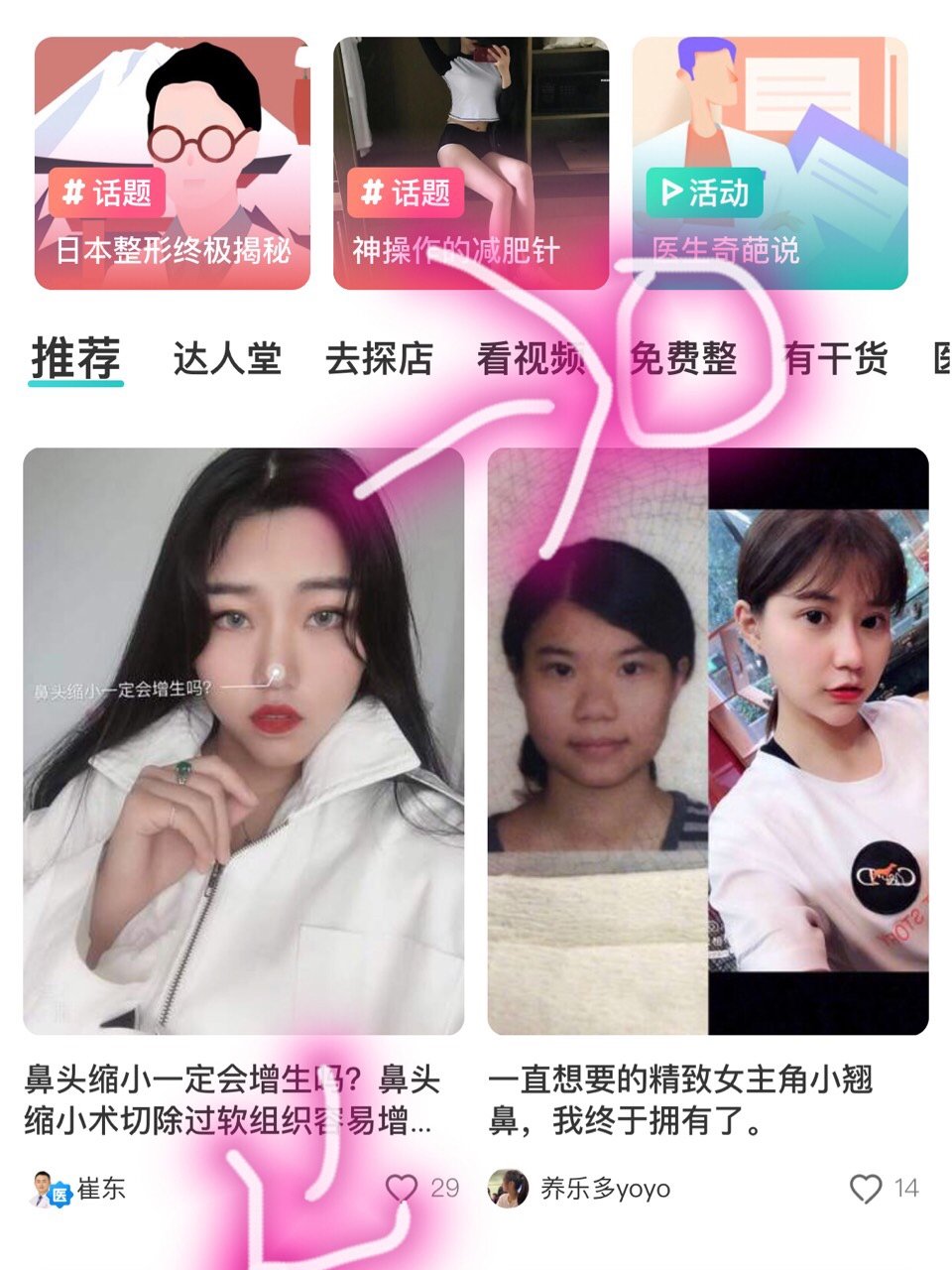Switch to the 看视频 tab
This screenshot has width=952, height=1270.
(531, 358)
